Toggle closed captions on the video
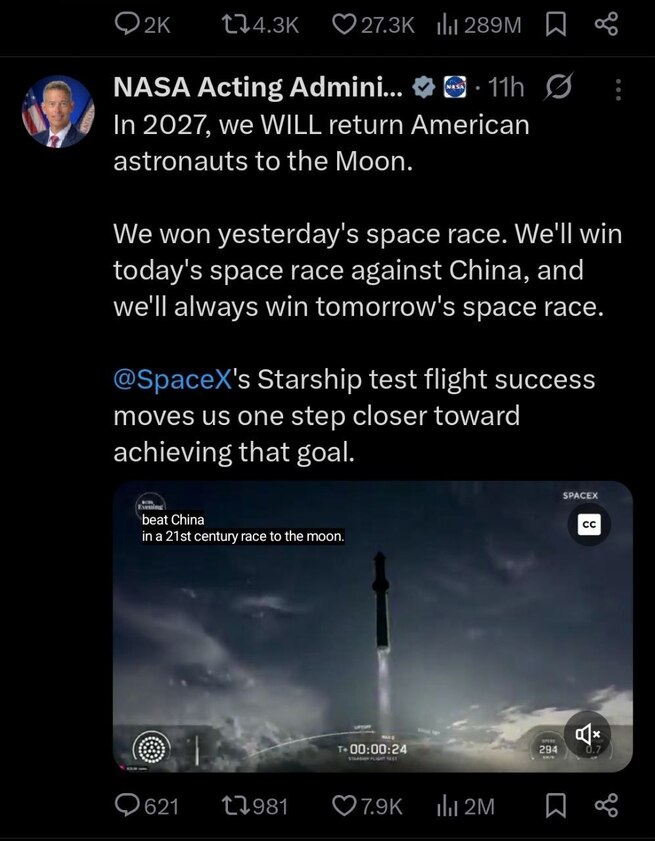Viewport: 655px width, 841px height. point(589,526)
